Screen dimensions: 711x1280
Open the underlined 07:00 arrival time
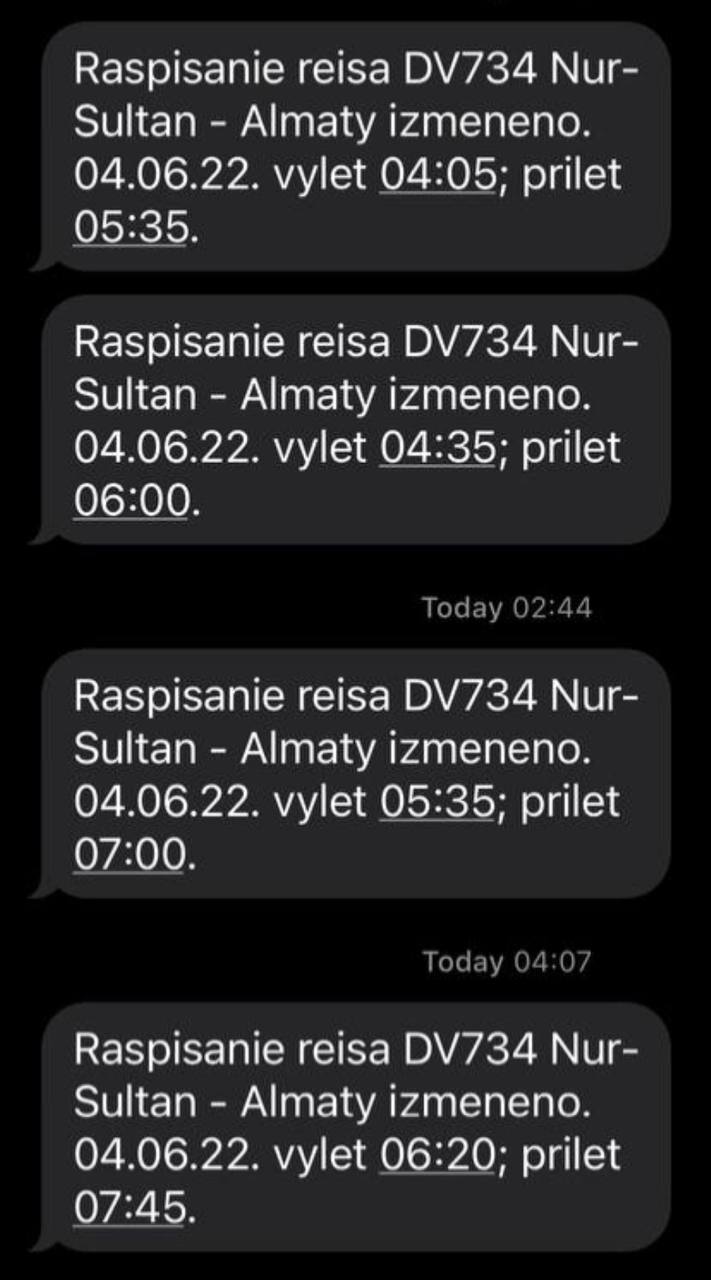[x=130, y=855]
